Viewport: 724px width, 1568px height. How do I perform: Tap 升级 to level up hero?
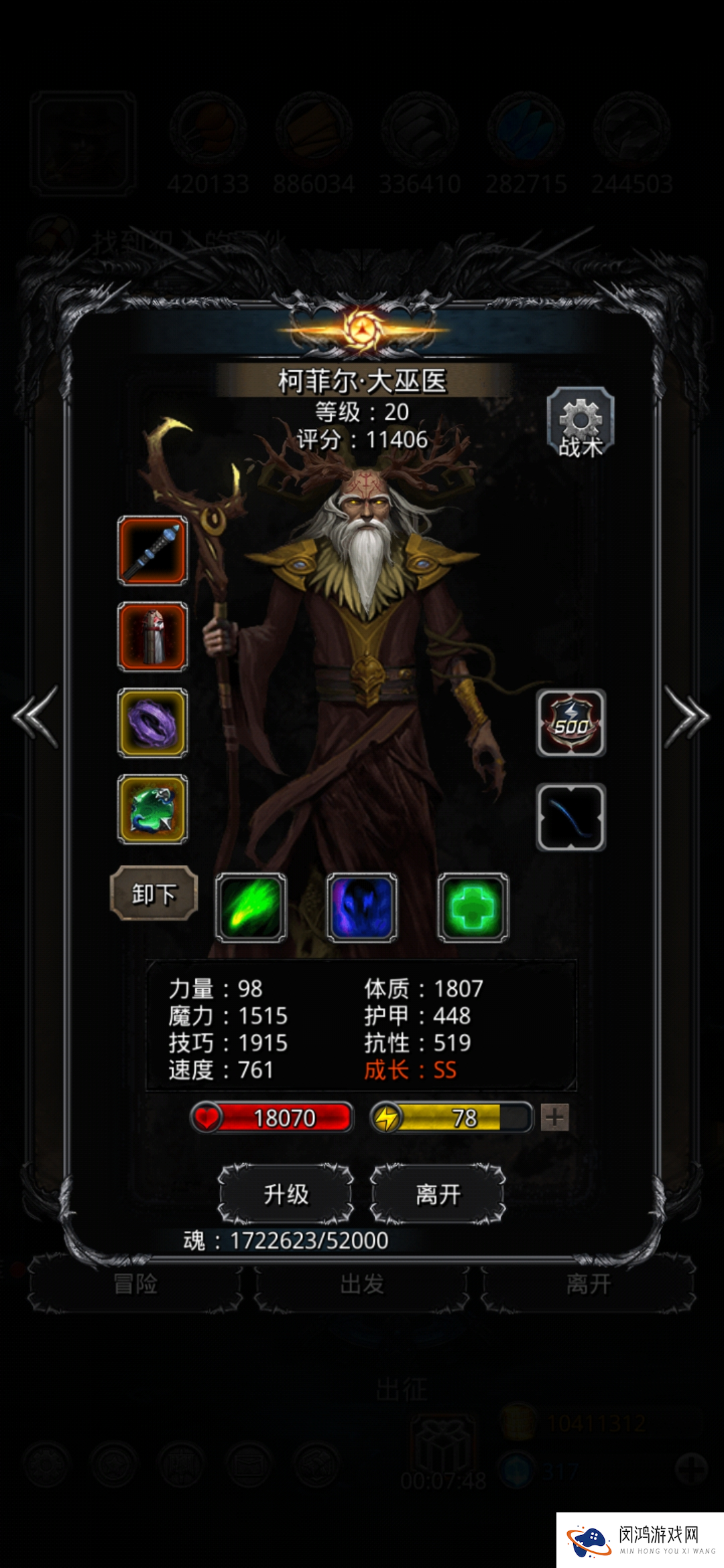pos(286,1194)
